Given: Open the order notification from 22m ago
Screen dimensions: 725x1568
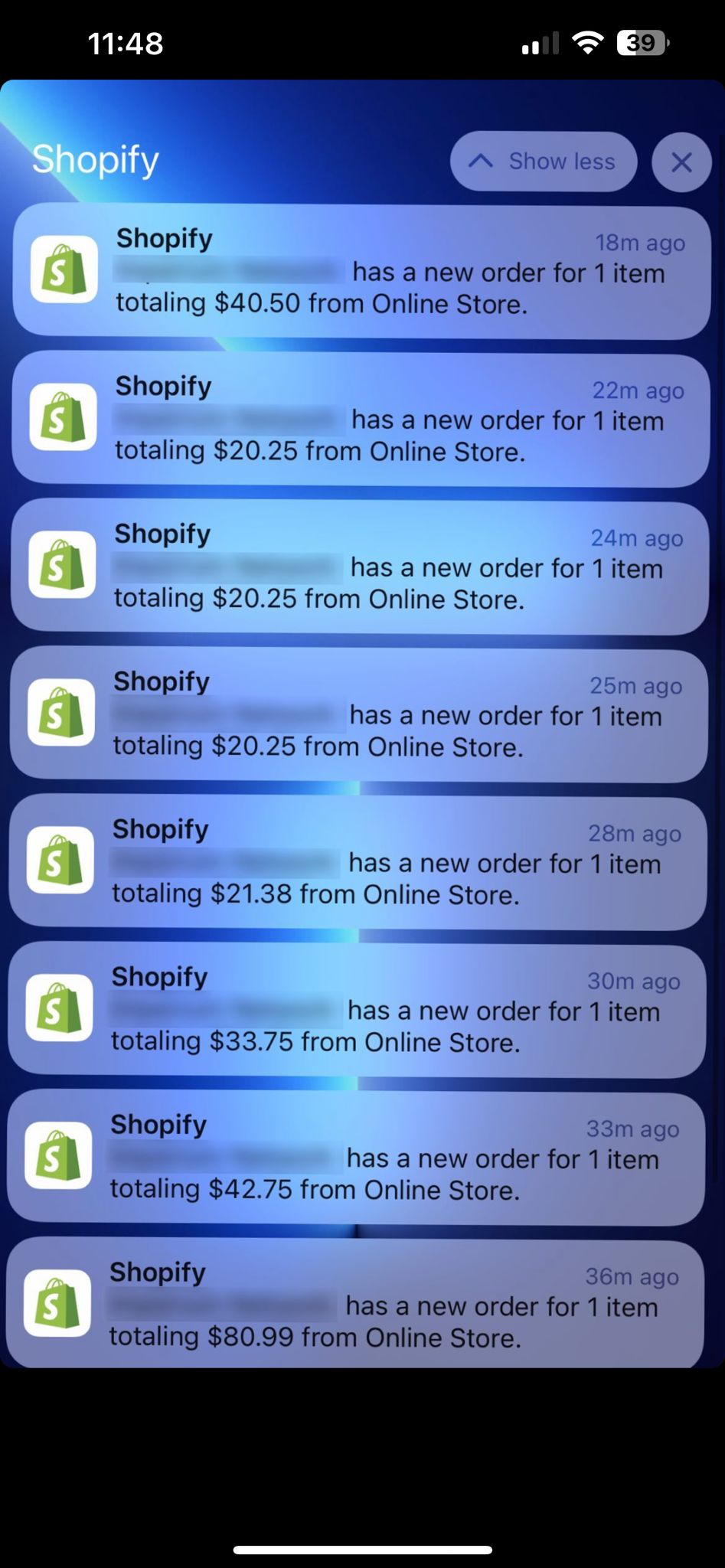Looking at the screenshot, I should pos(361,420).
